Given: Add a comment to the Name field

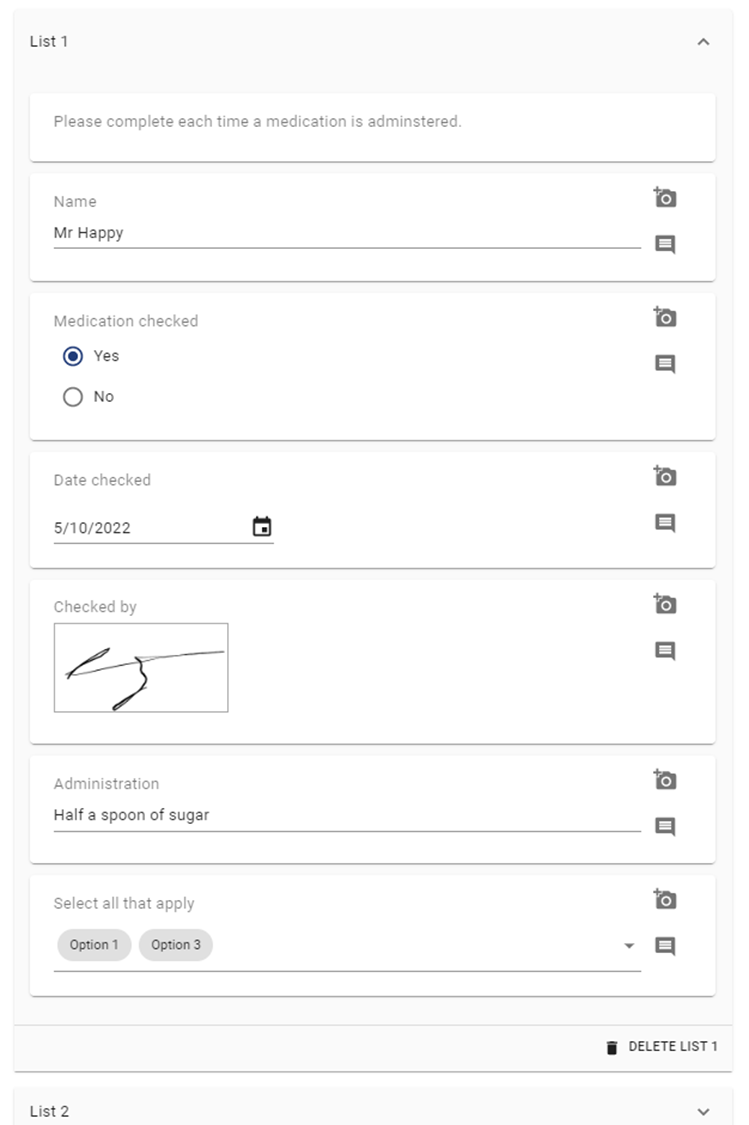Looking at the screenshot, I should [665, 244].
